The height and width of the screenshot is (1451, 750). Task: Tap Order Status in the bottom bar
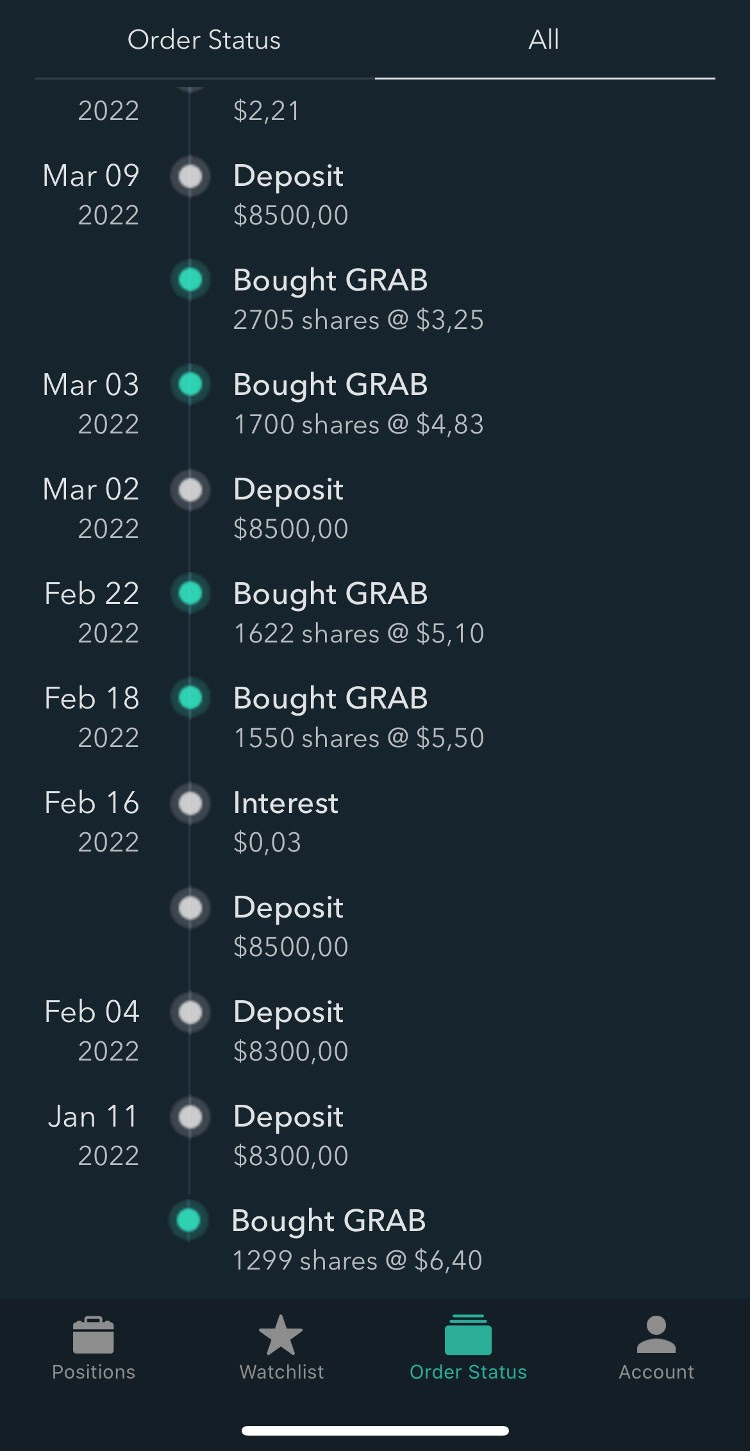(468, 1349)
